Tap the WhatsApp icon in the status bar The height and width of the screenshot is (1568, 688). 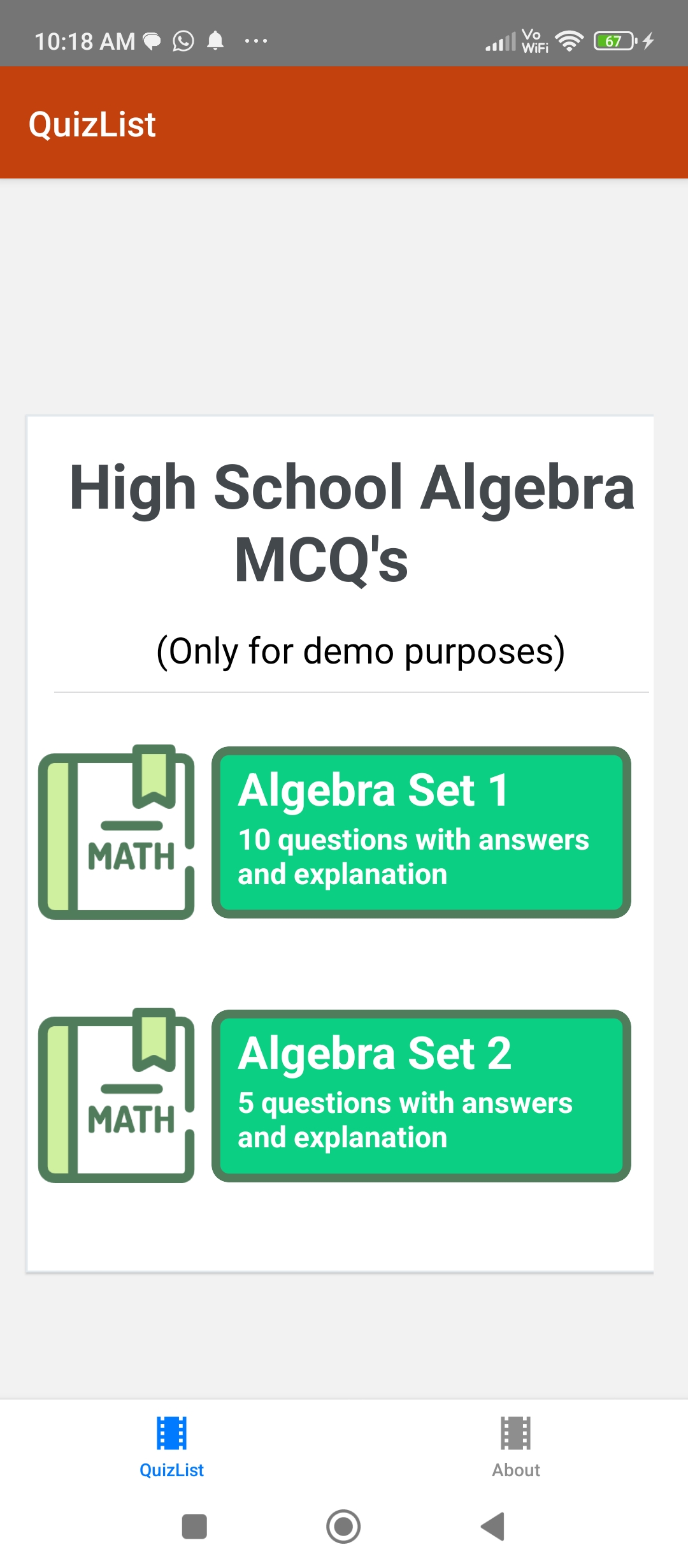click(x=183, y=41)
